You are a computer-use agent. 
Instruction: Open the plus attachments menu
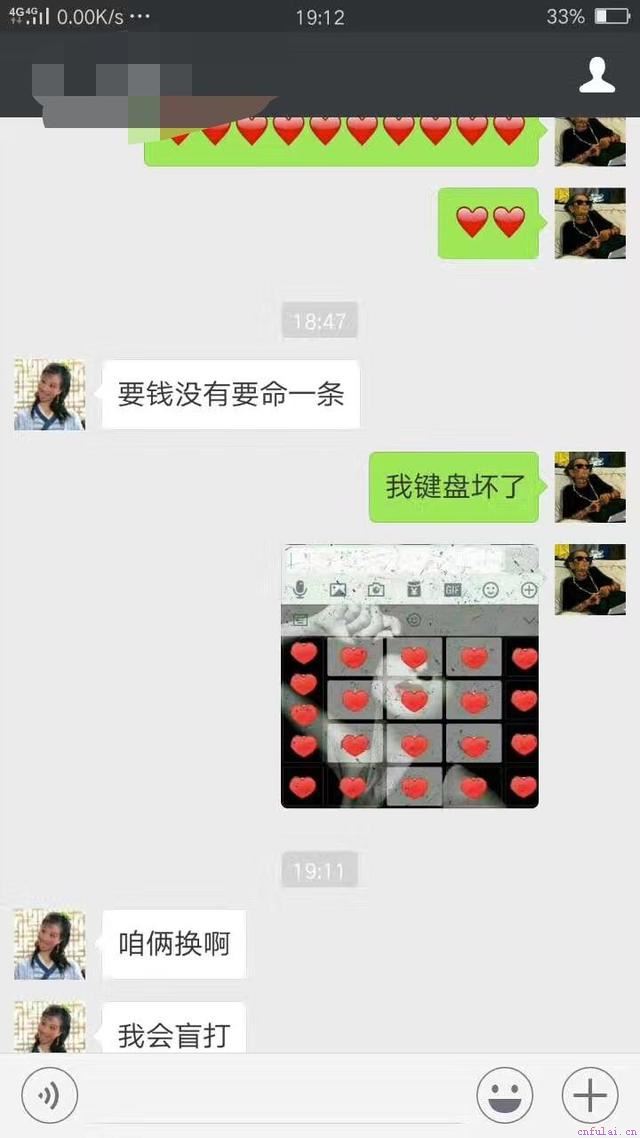coord(590,1096)
